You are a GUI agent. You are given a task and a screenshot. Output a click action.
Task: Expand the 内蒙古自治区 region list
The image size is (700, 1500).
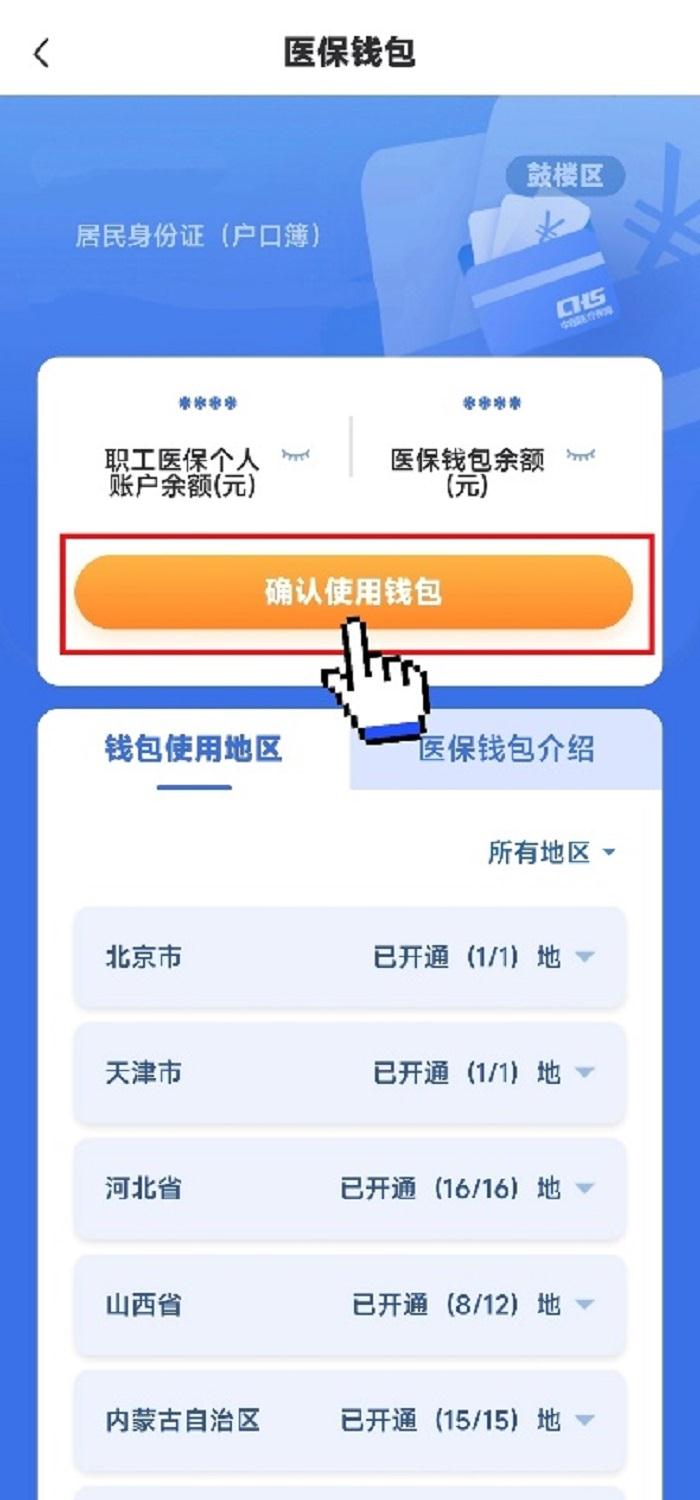[584, 1420]
